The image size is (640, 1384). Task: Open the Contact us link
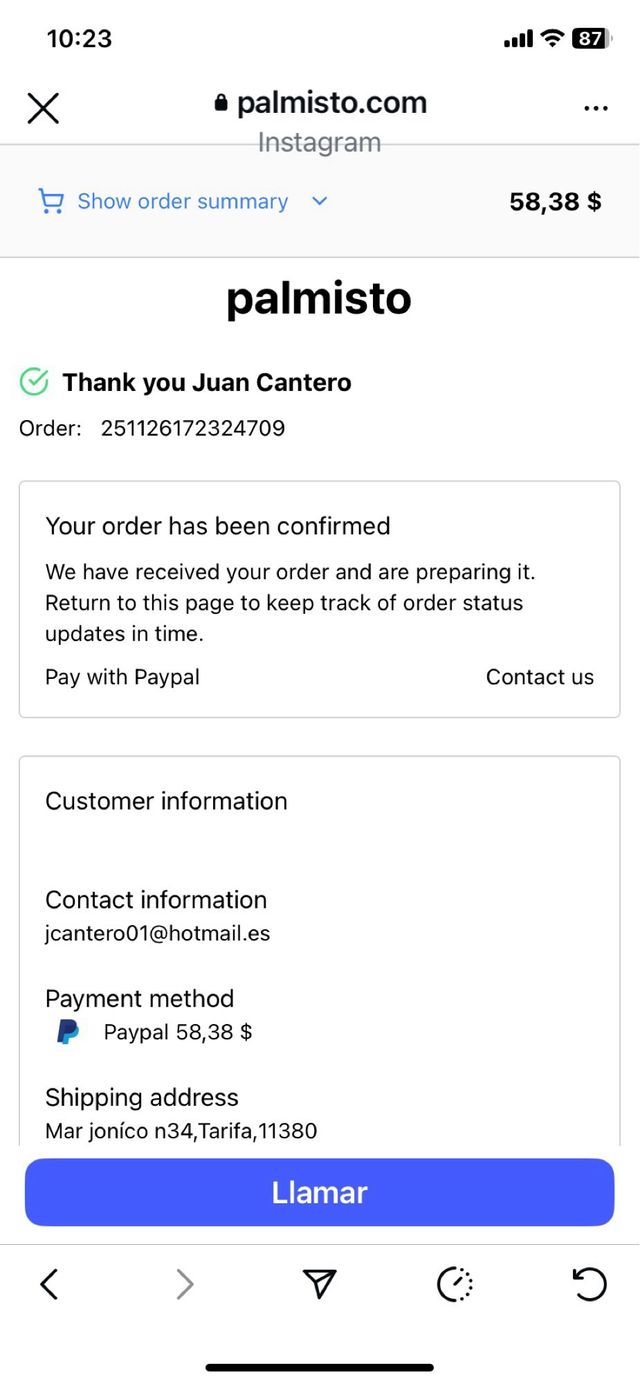click(x=539, y=677)
